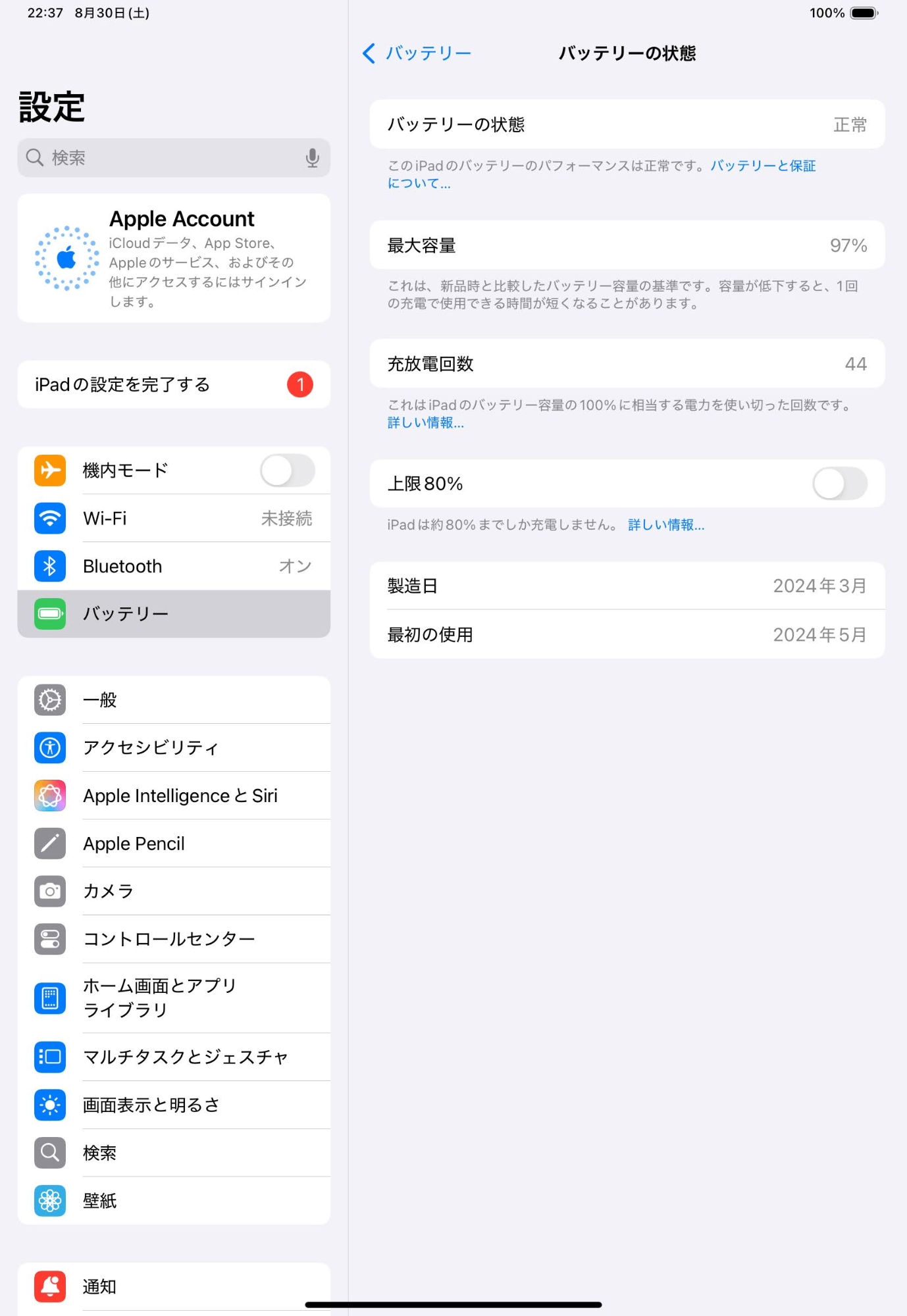Open カメラ settings
The width and height of the screenshot is (907, 1316).
pyautogui.click(x=174, y=892)
